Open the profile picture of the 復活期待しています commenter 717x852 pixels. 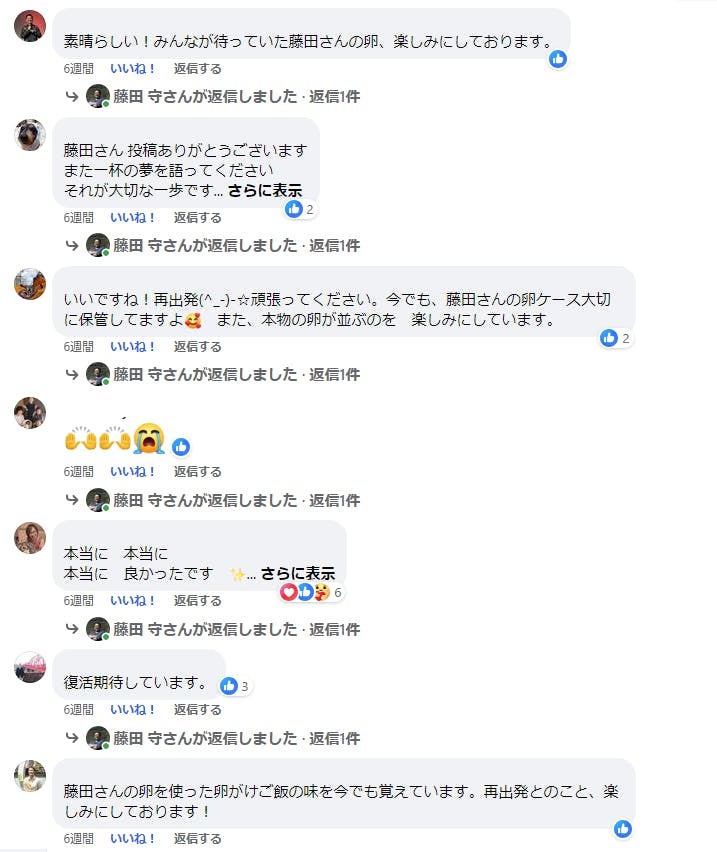pos(30,666)
